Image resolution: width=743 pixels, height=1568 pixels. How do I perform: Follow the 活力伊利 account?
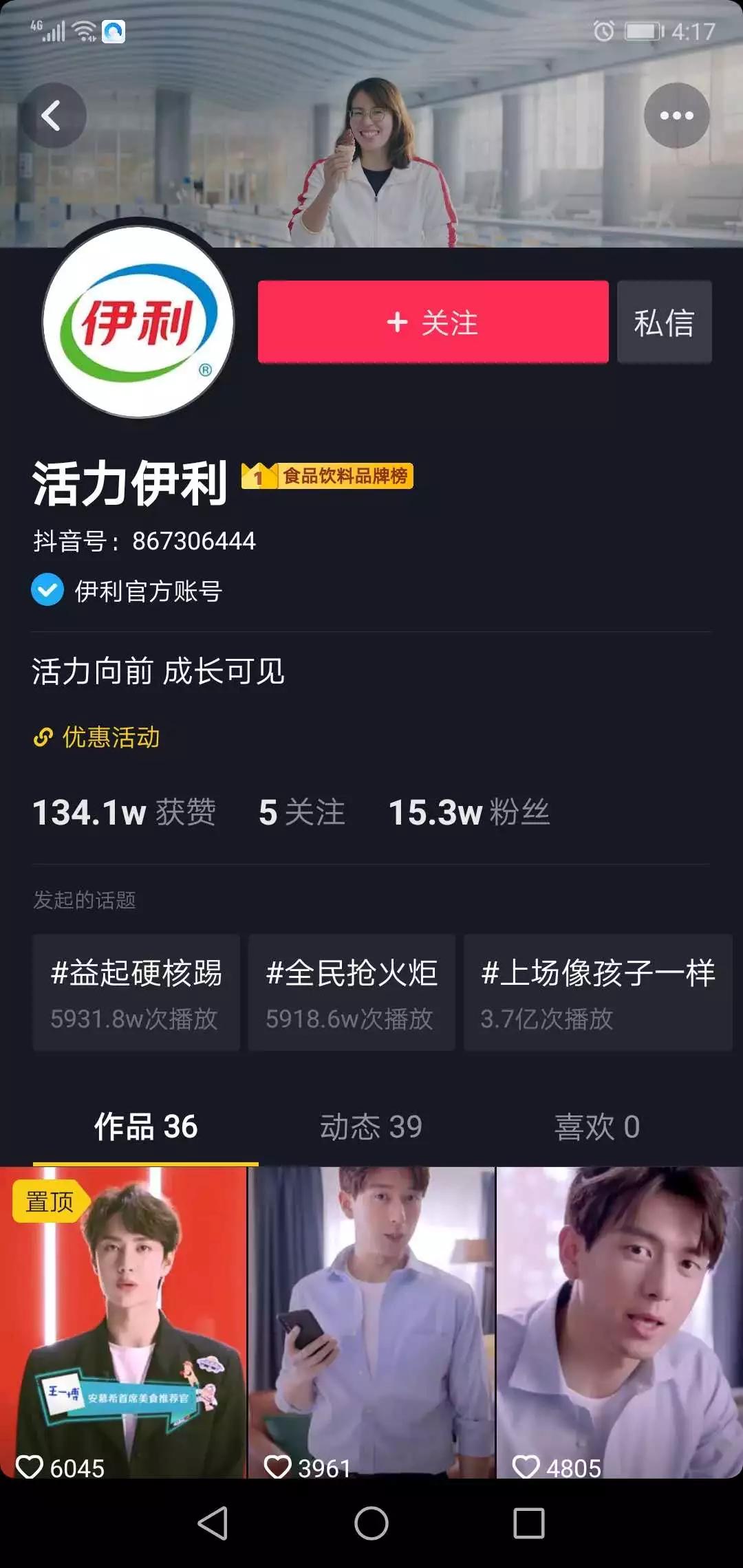click(x=433, y=322)
